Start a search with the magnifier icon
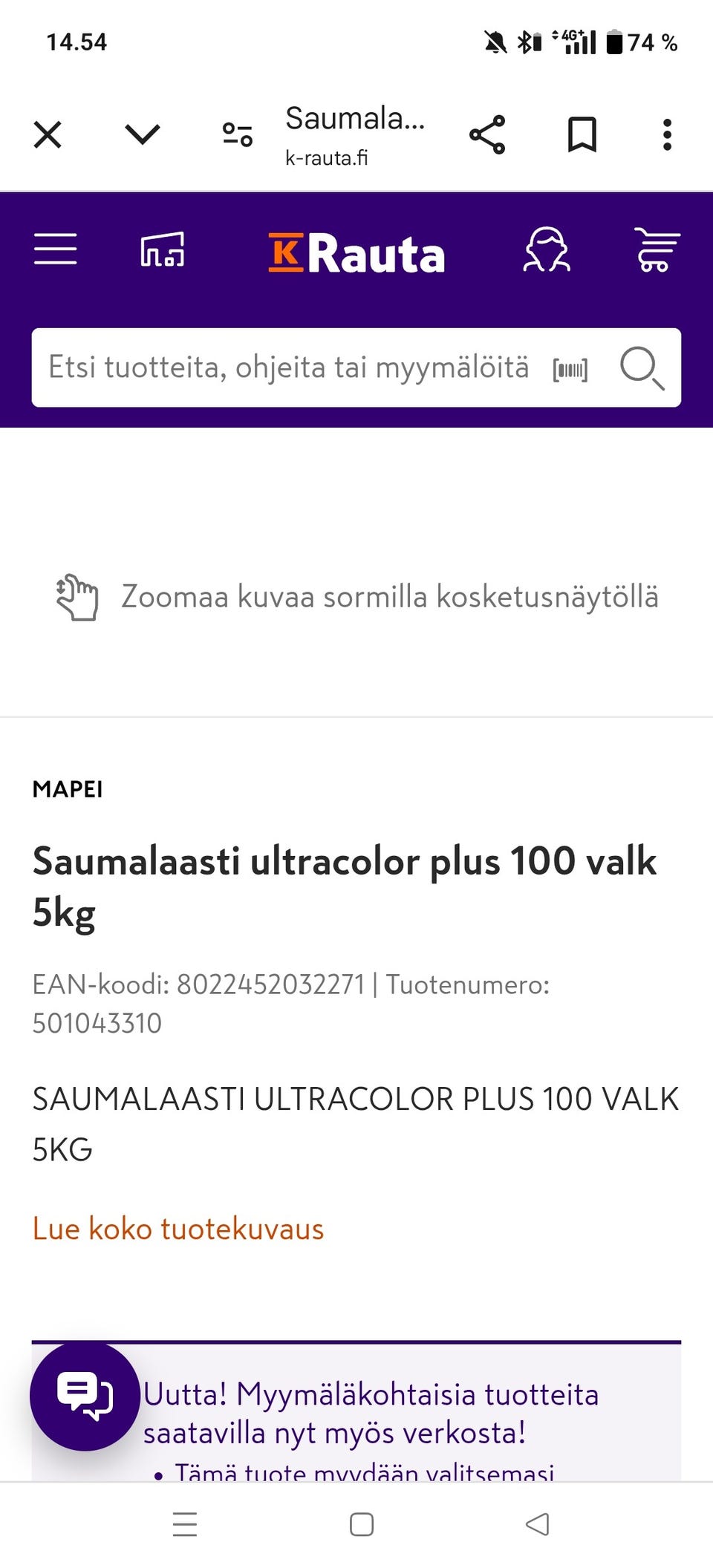713x1568 pixels. point(642,367)
